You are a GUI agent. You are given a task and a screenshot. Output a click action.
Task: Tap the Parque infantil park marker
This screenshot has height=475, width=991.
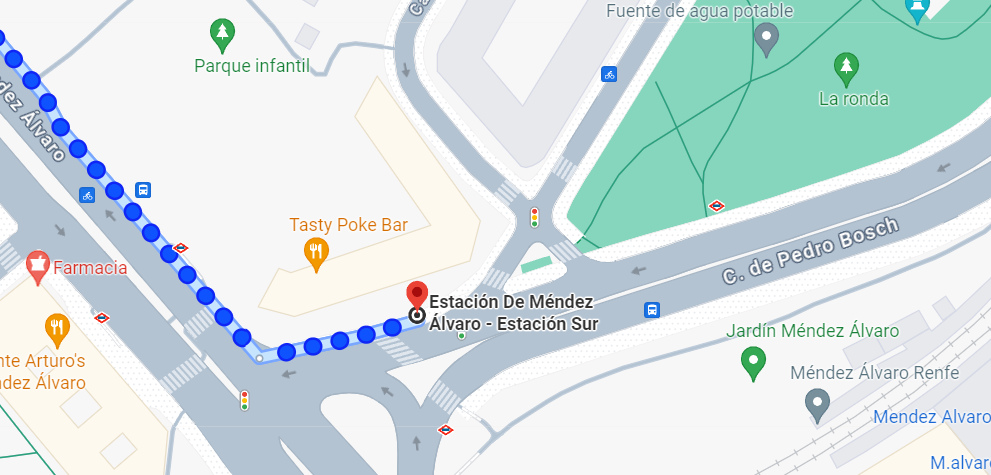point(222,35)
